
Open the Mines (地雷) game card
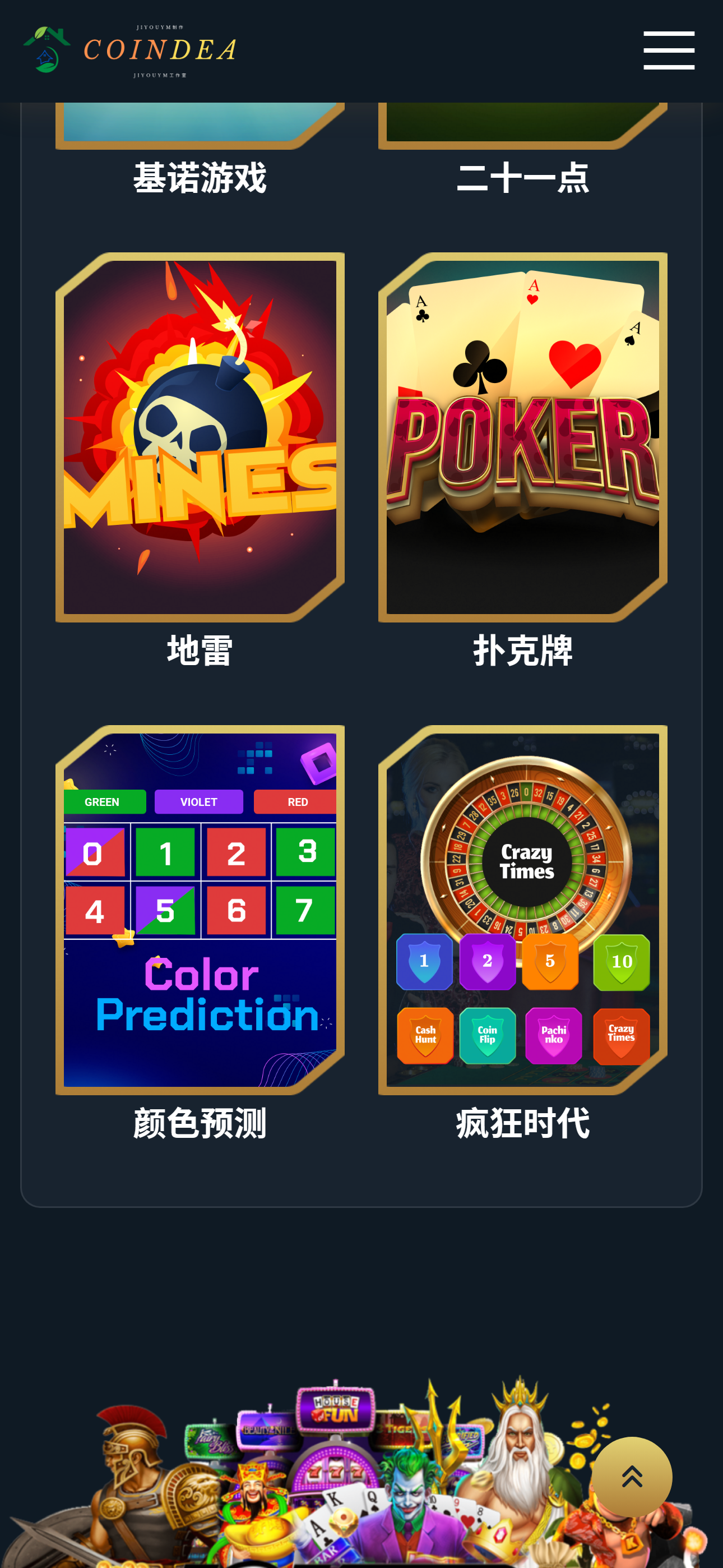pyautogui.click(x=200, y=437)
